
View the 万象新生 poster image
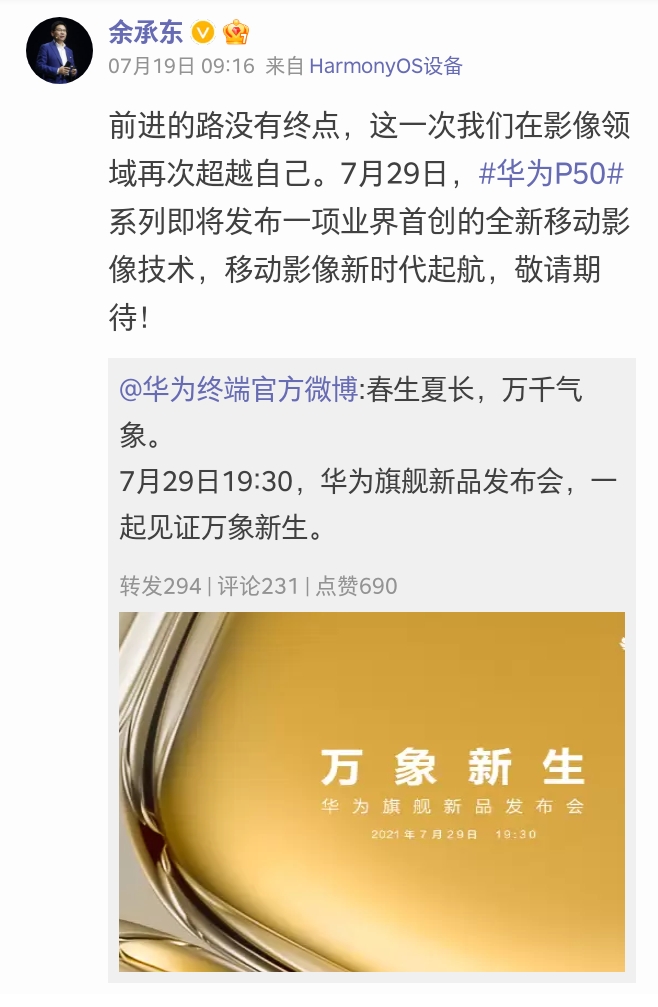(x=371, y=790)
